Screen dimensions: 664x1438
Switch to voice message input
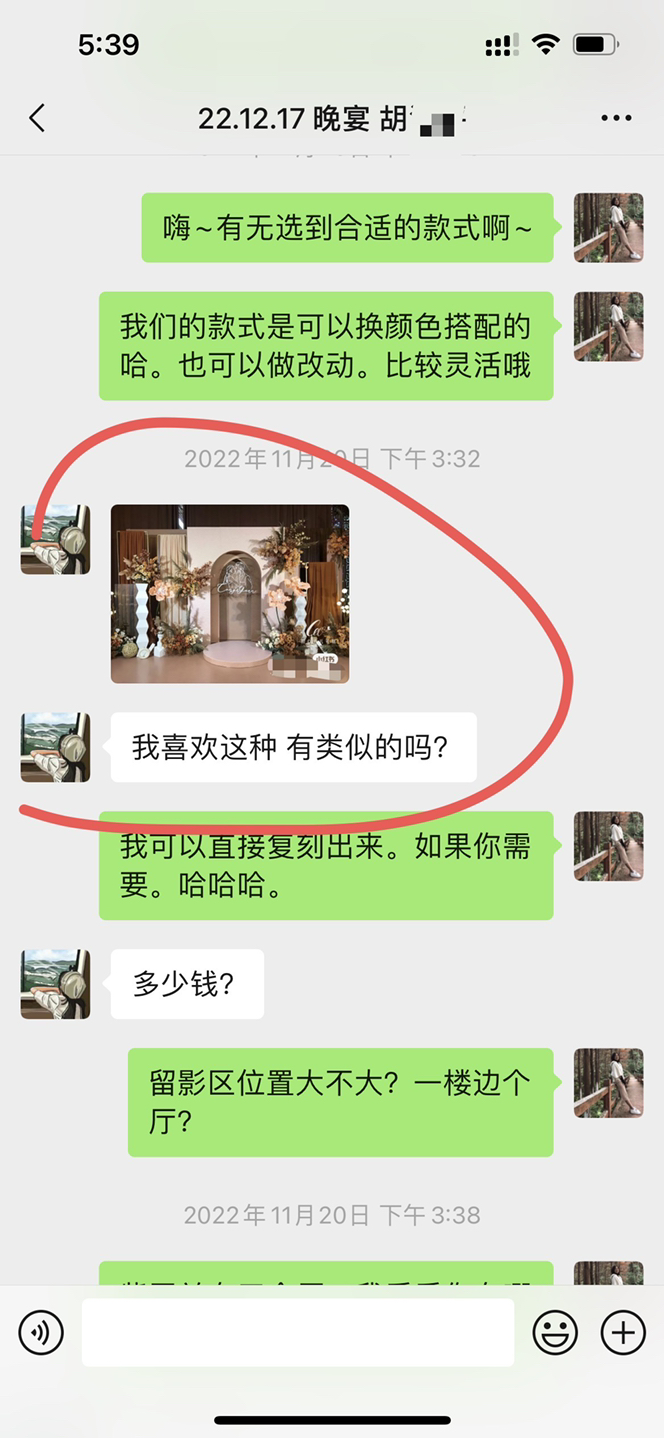click(41, 1332)
